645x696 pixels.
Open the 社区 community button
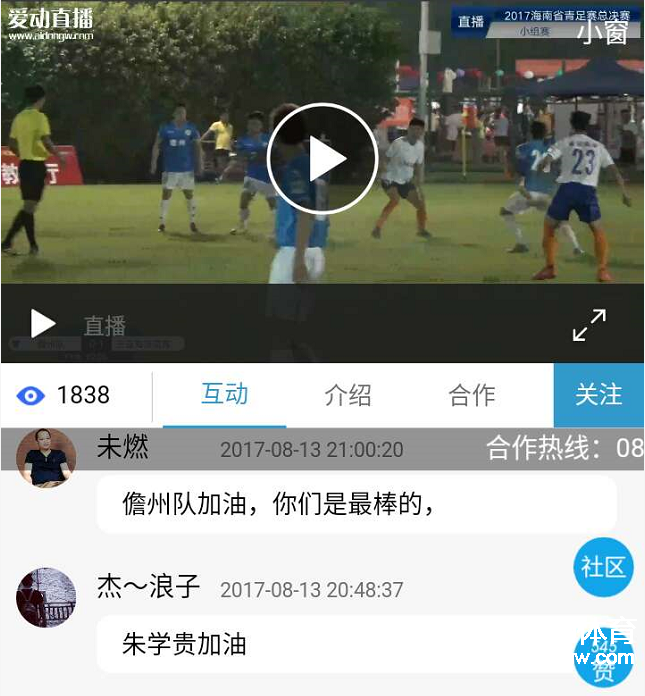click(x=603, y=567)
